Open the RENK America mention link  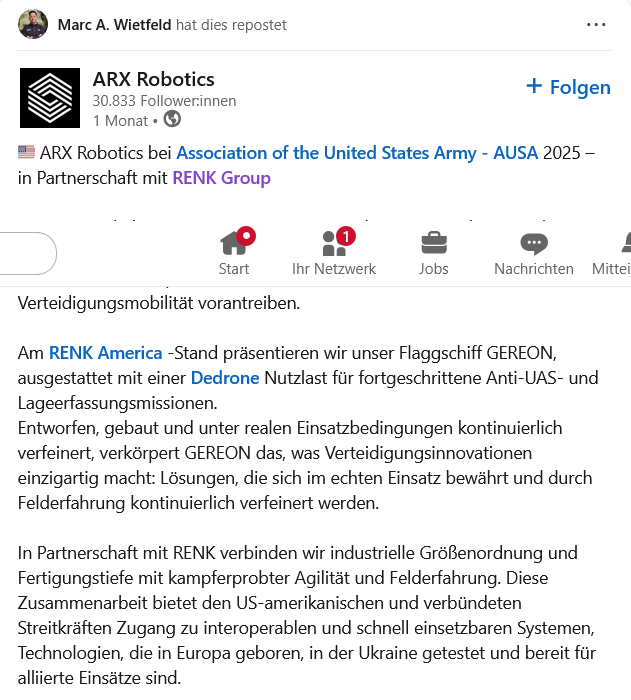105,353
